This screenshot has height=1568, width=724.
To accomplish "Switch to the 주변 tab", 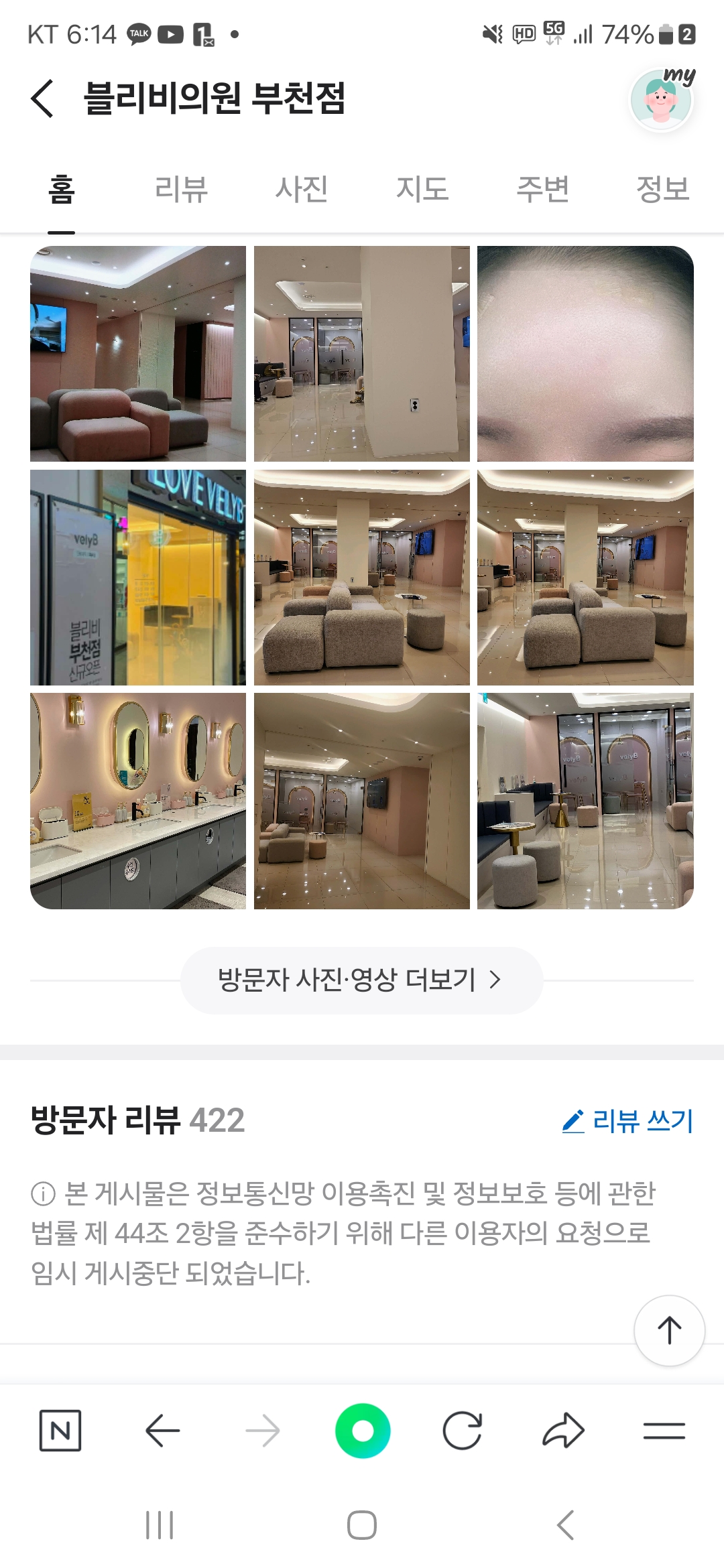I will pos(542,189).
